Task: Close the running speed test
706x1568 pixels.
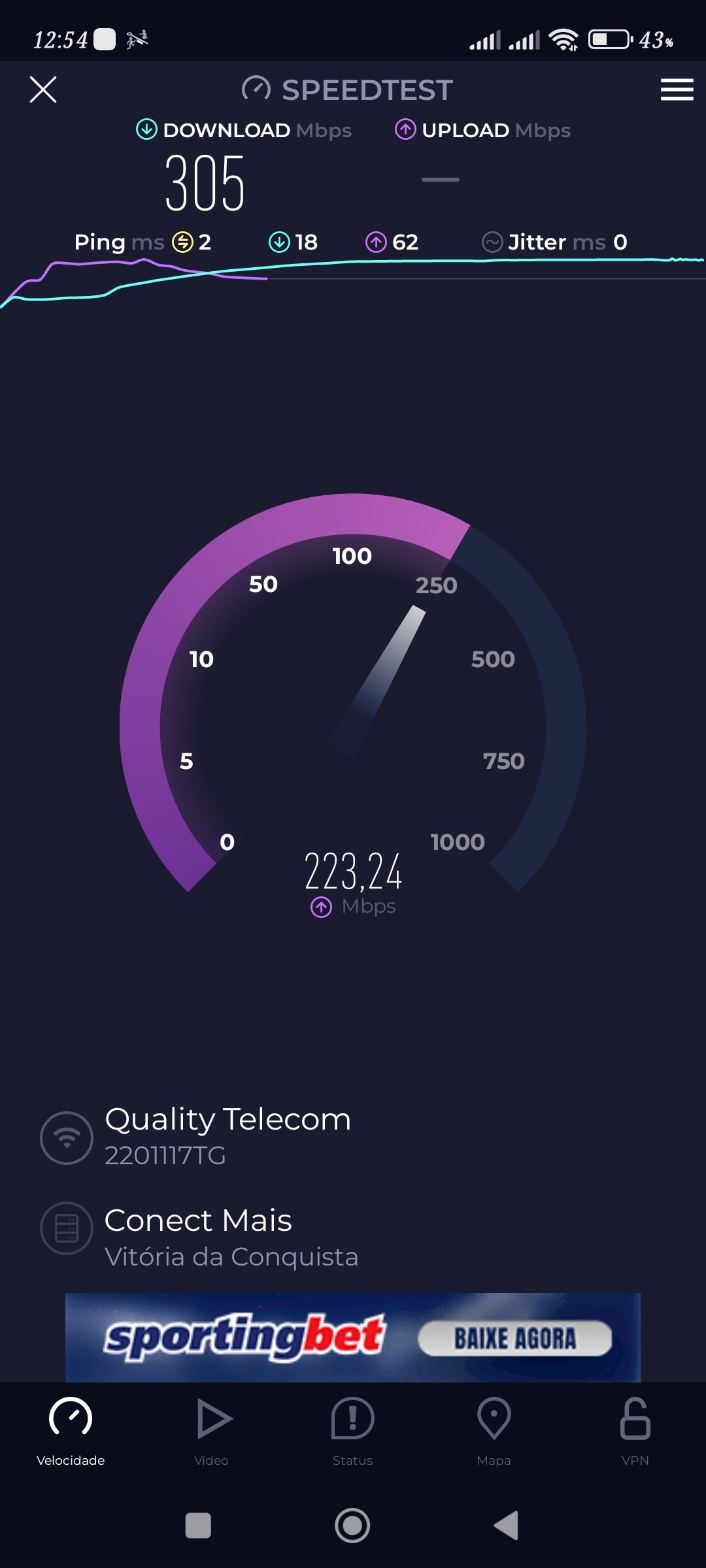Action: 43,90
